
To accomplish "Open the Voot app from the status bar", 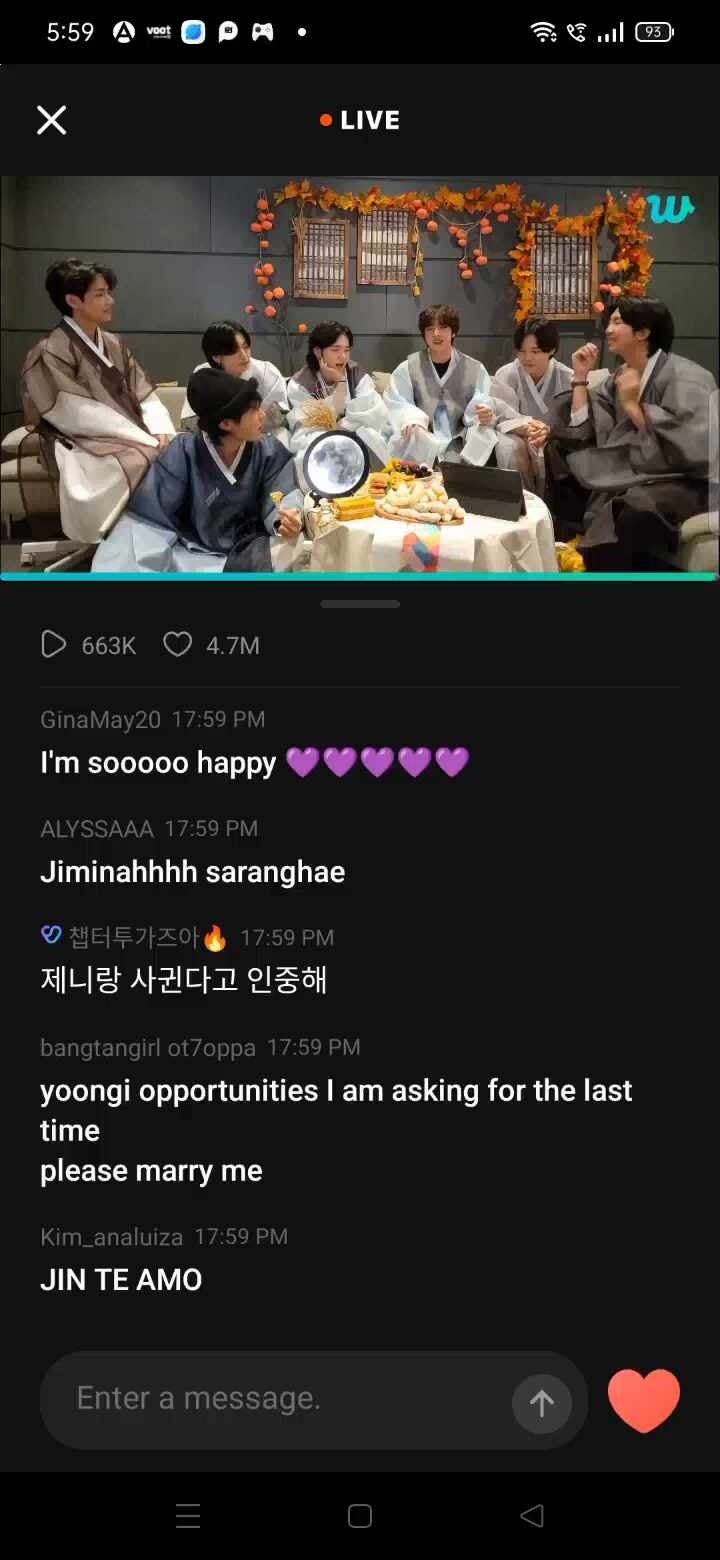I will pyautogui.click(x=160, y=31).
